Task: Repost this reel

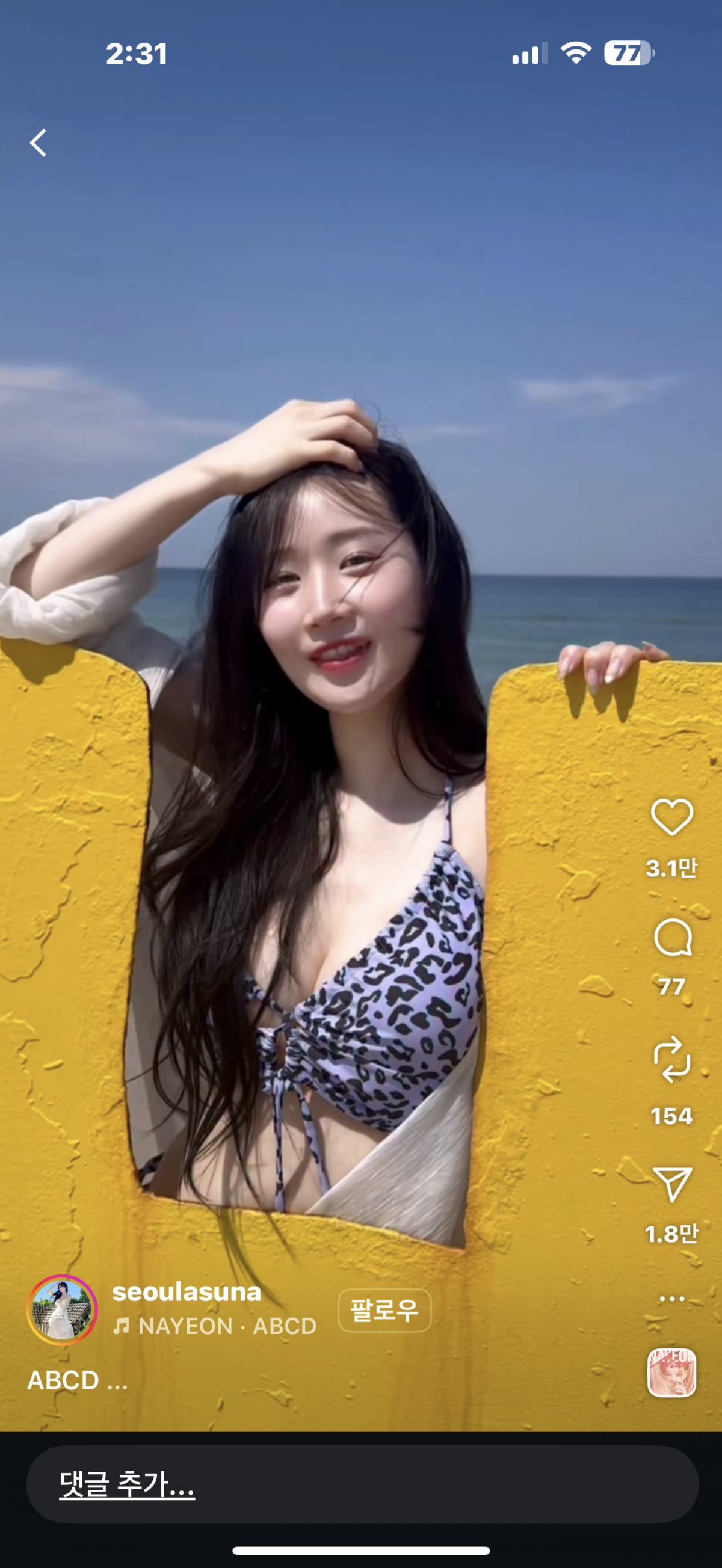Action: (671, 1060)
